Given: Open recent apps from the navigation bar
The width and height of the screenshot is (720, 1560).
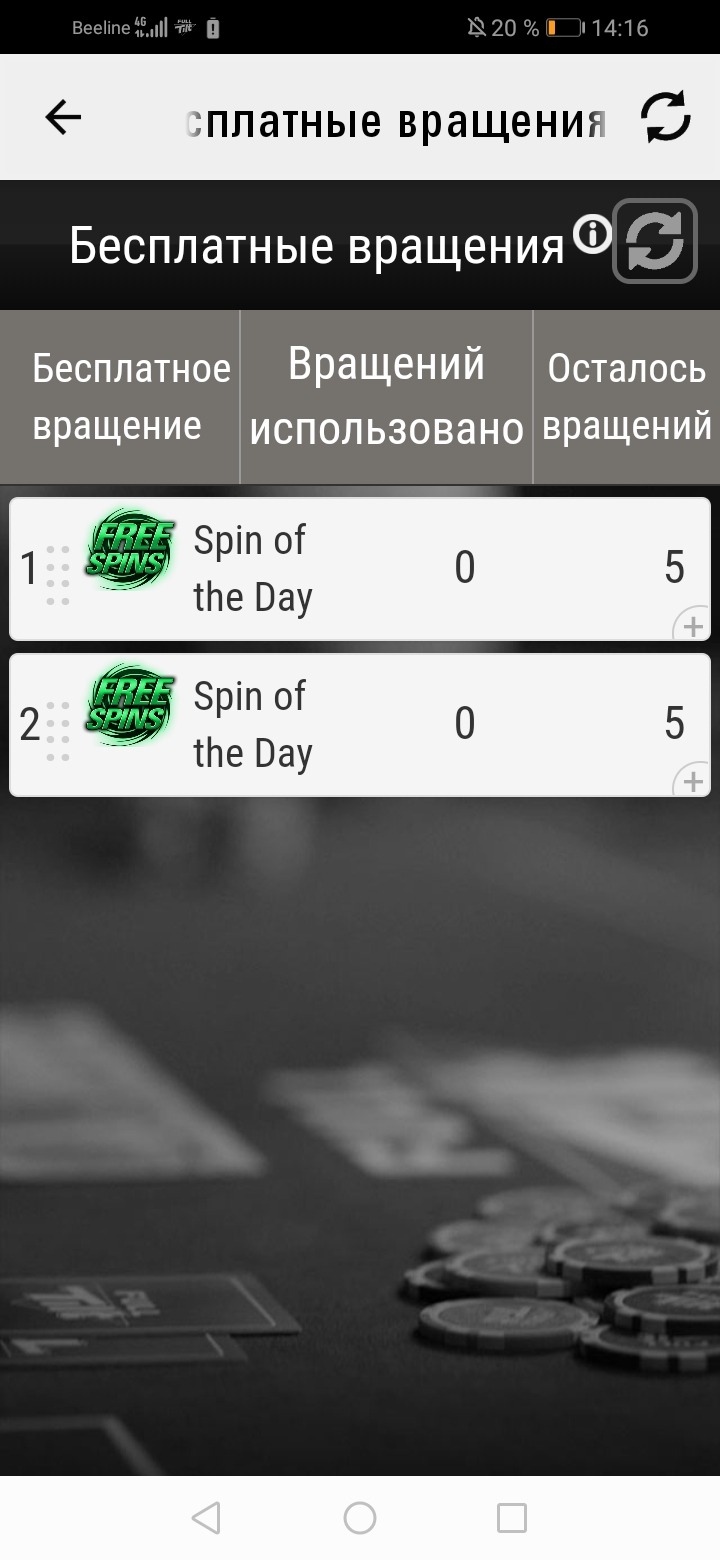Looking at the screenshot, I should [x=511, y=1518].
